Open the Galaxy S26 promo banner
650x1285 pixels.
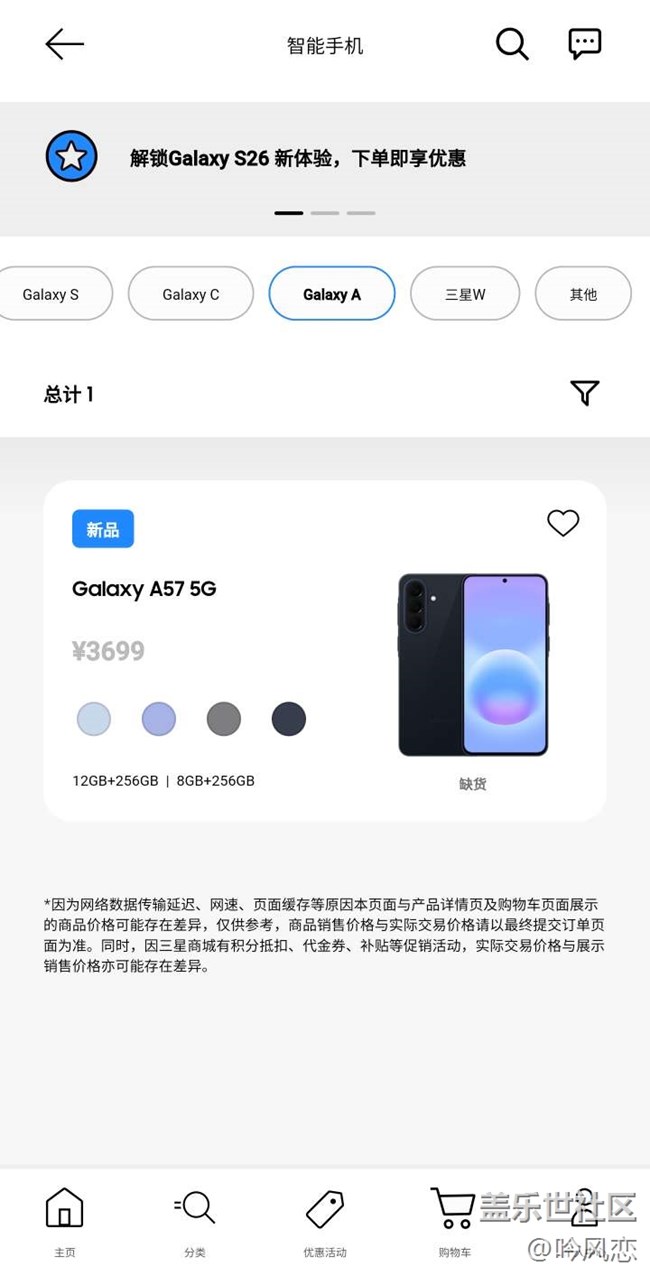[x=298, y=158]
